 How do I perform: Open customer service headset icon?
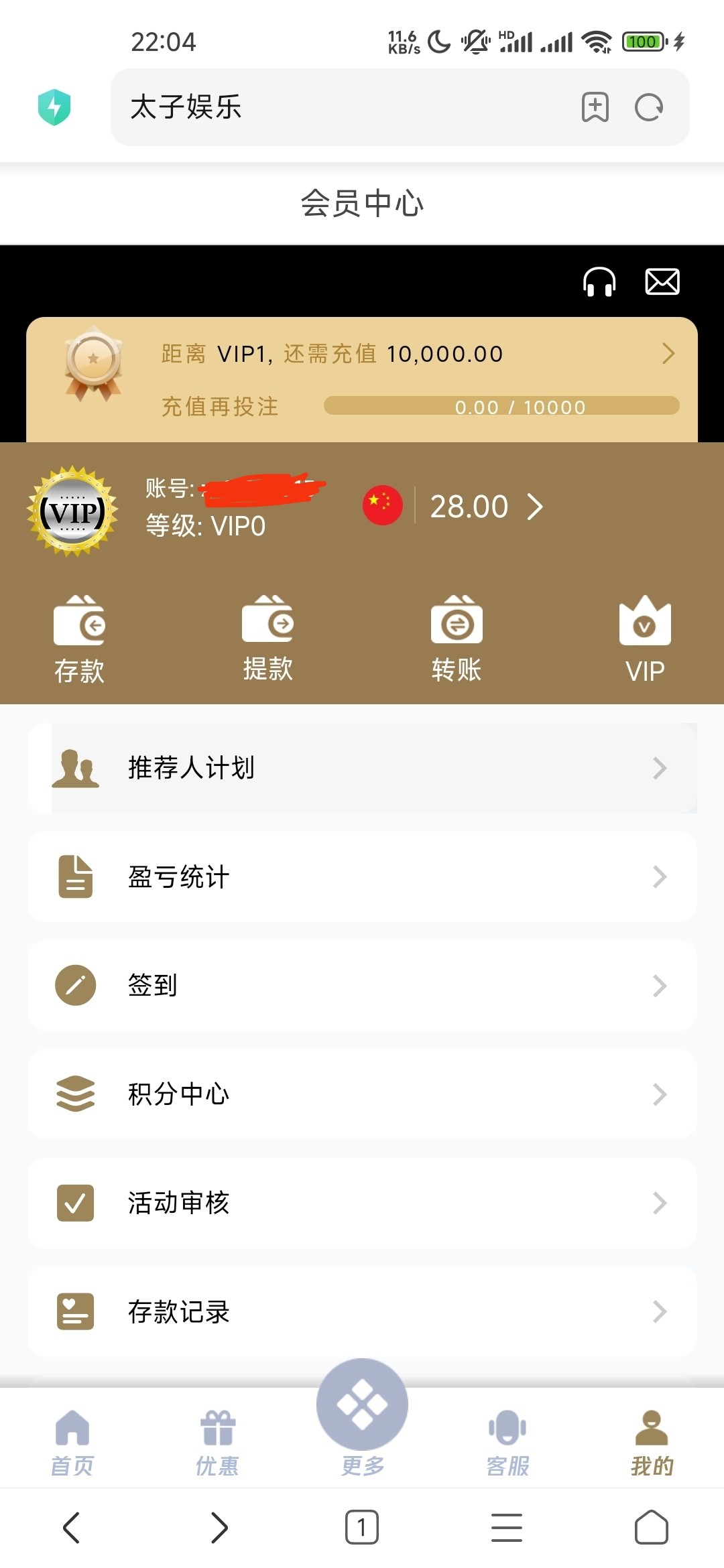(x=599, y=281)
